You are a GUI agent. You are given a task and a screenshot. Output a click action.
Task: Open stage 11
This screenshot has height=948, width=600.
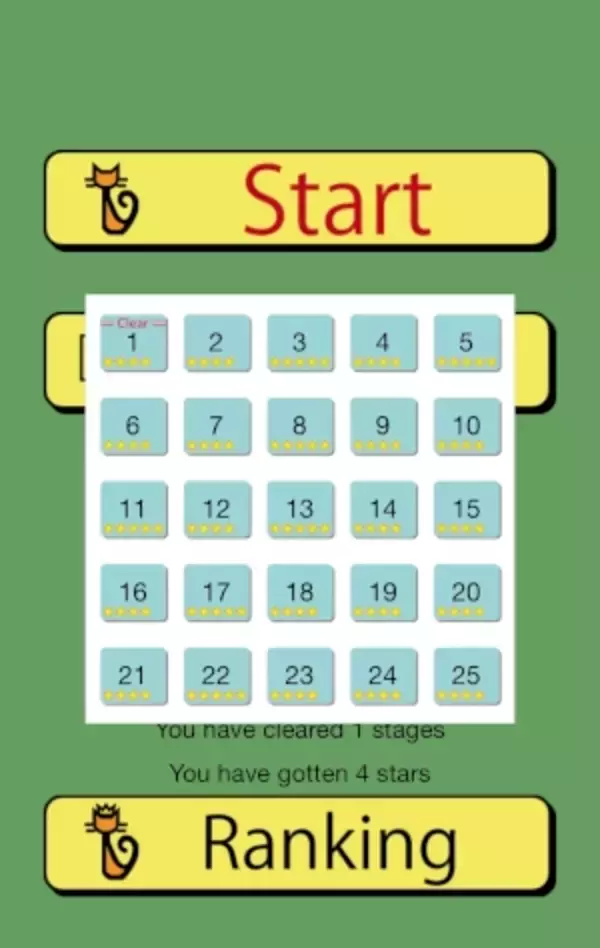(x=133, y=509)
